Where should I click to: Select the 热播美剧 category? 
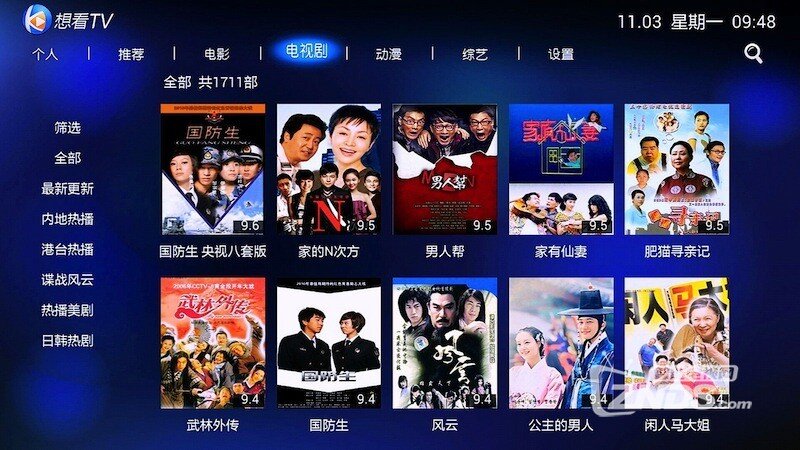coord(67,310)
